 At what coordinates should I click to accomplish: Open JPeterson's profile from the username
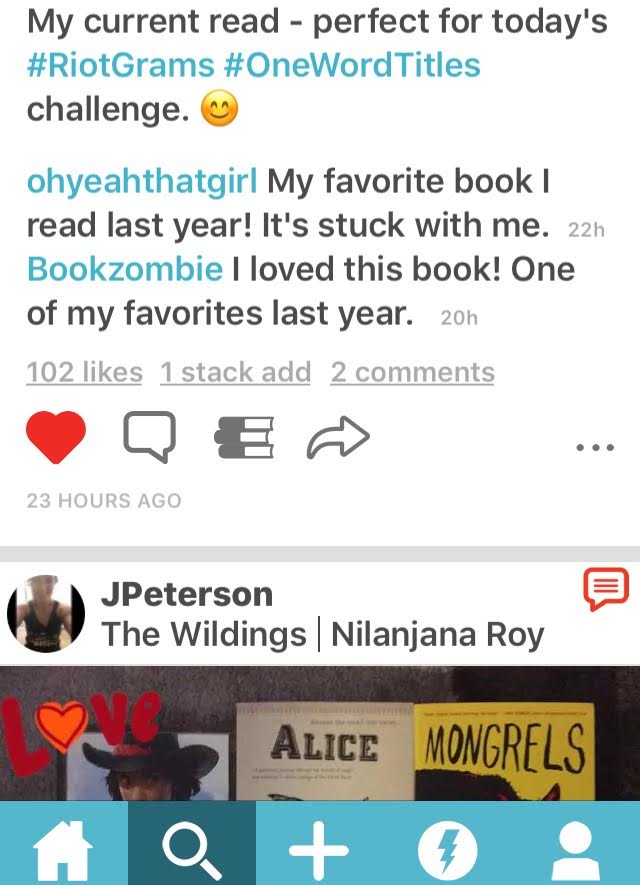(187, 594)
